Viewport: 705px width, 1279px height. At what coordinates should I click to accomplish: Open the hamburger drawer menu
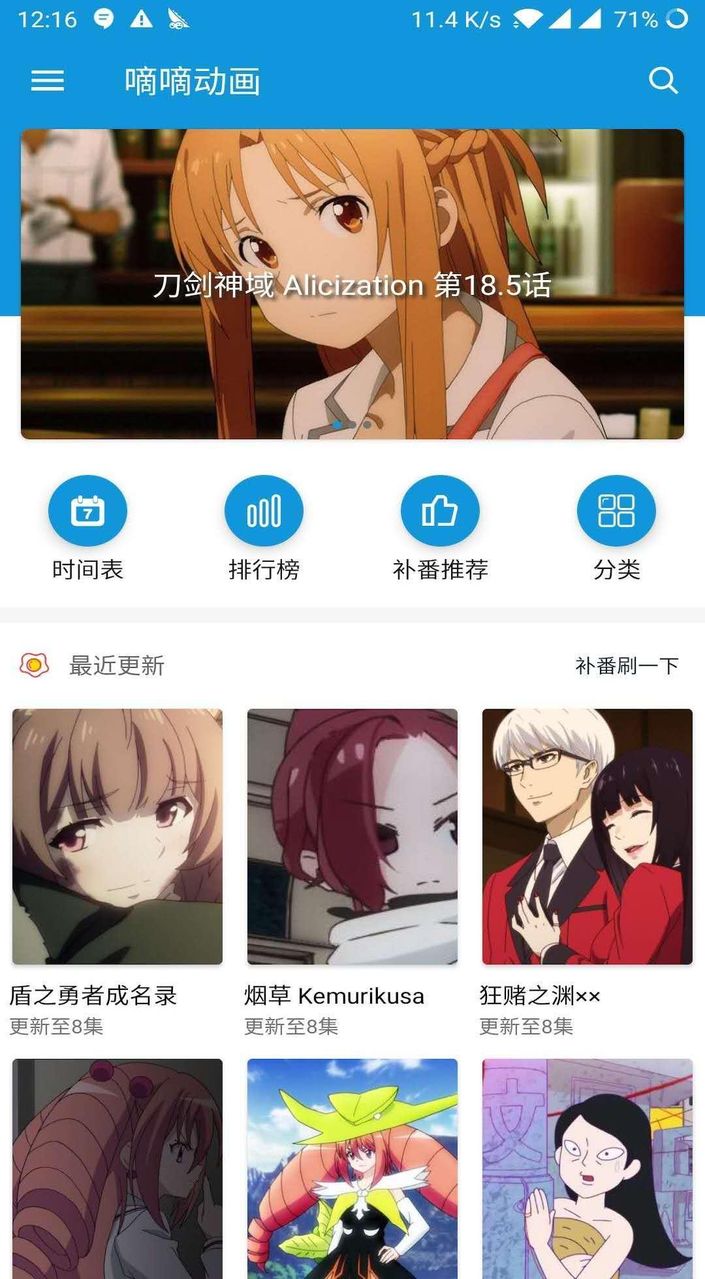[47, 81]
